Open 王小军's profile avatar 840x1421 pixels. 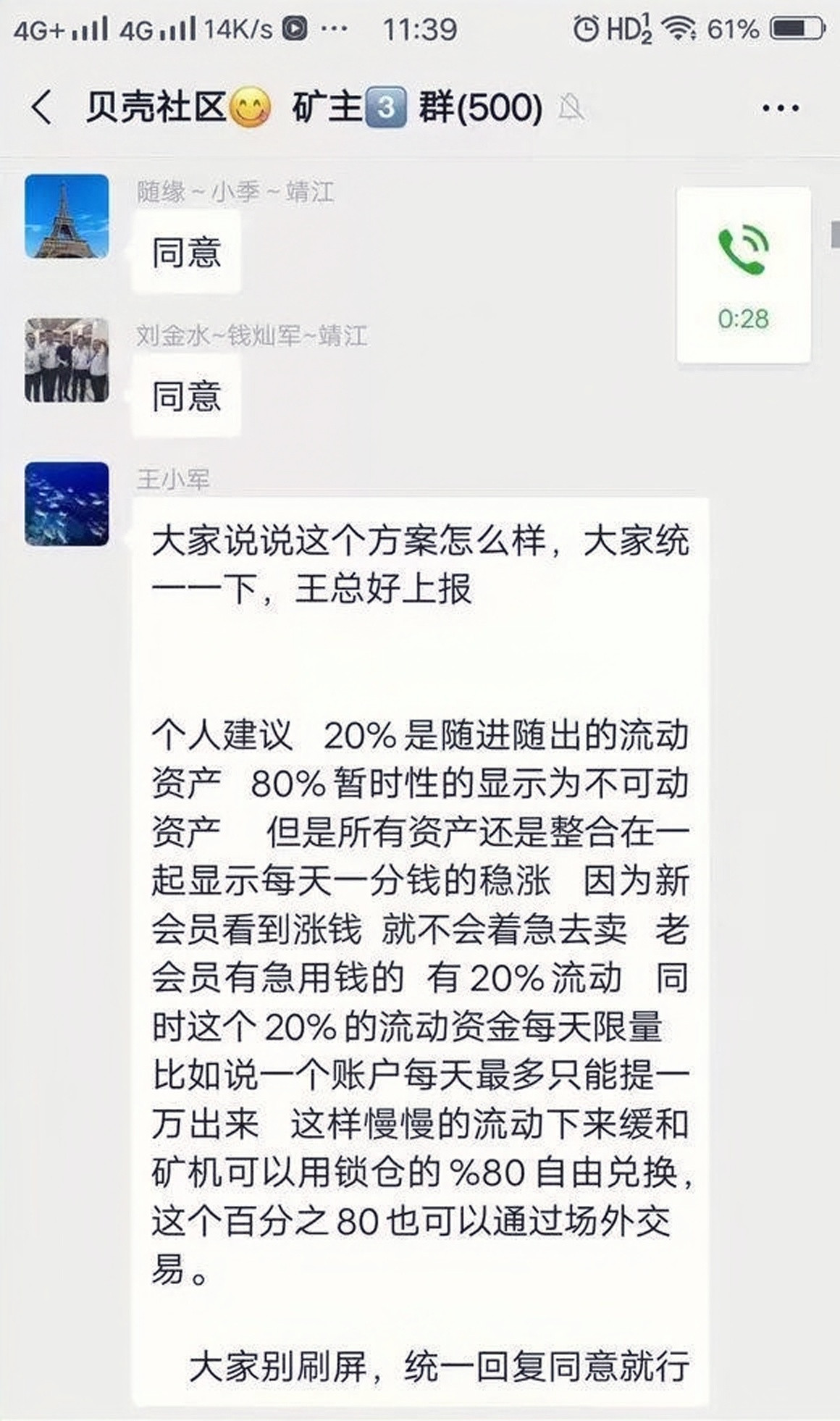67,504
